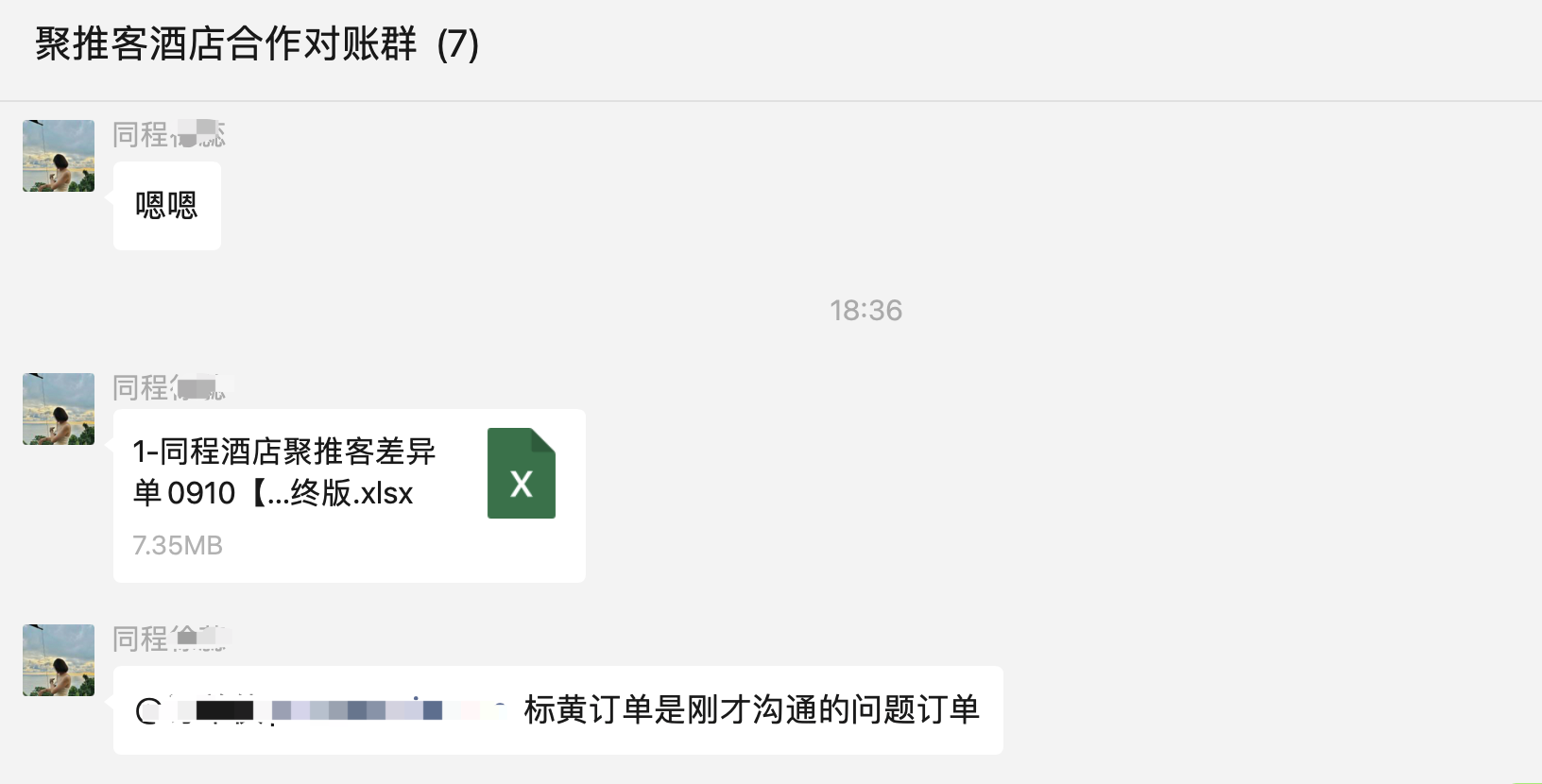Image resolution: width=1542 pixels, height=784 pixels.
Task: Tap sender avatar beside the xlsx file message
Action: coord(59,409)
